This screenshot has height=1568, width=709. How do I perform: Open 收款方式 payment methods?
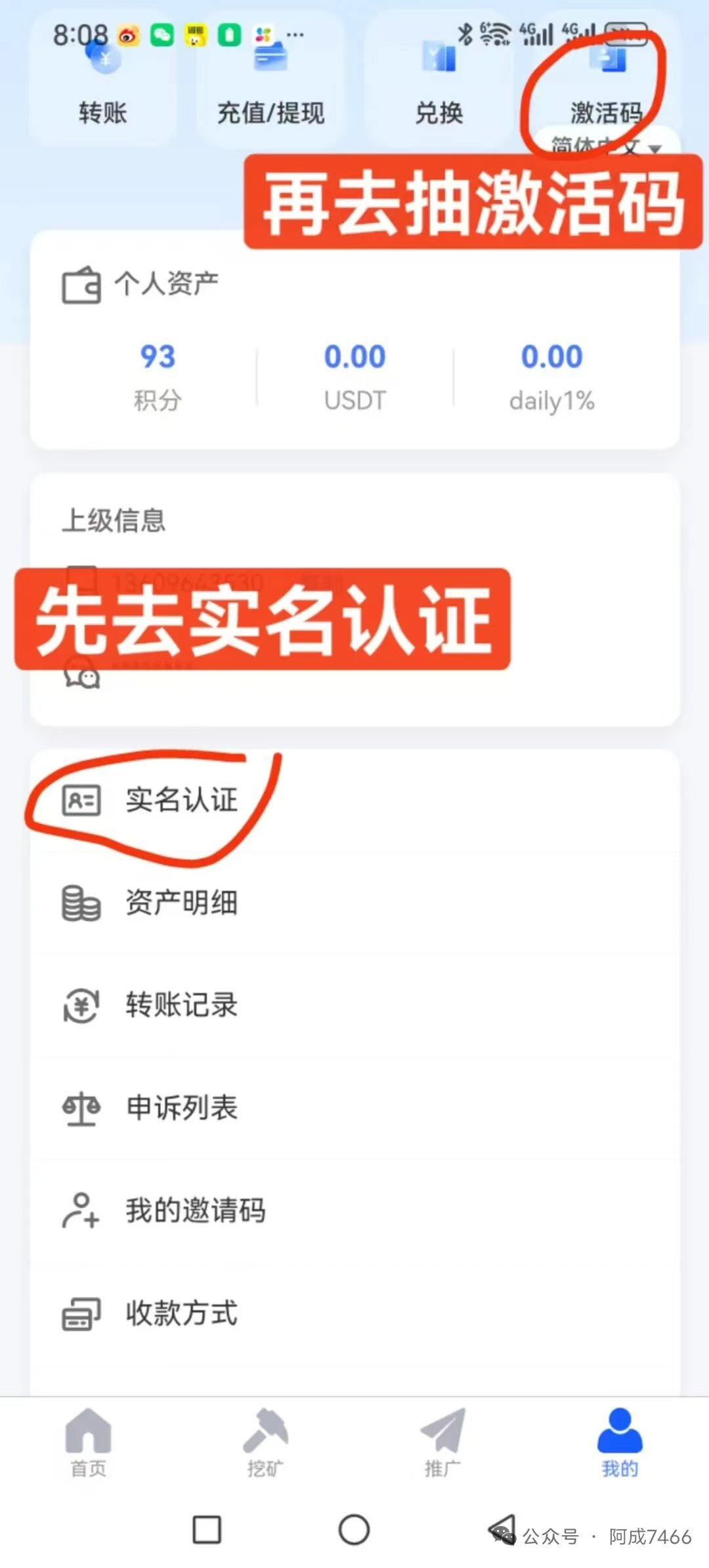click(181, 1313)
